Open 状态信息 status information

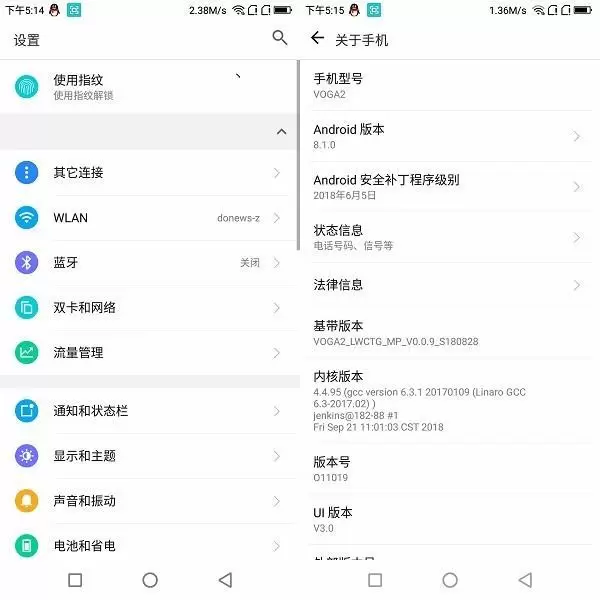(445, 237)
